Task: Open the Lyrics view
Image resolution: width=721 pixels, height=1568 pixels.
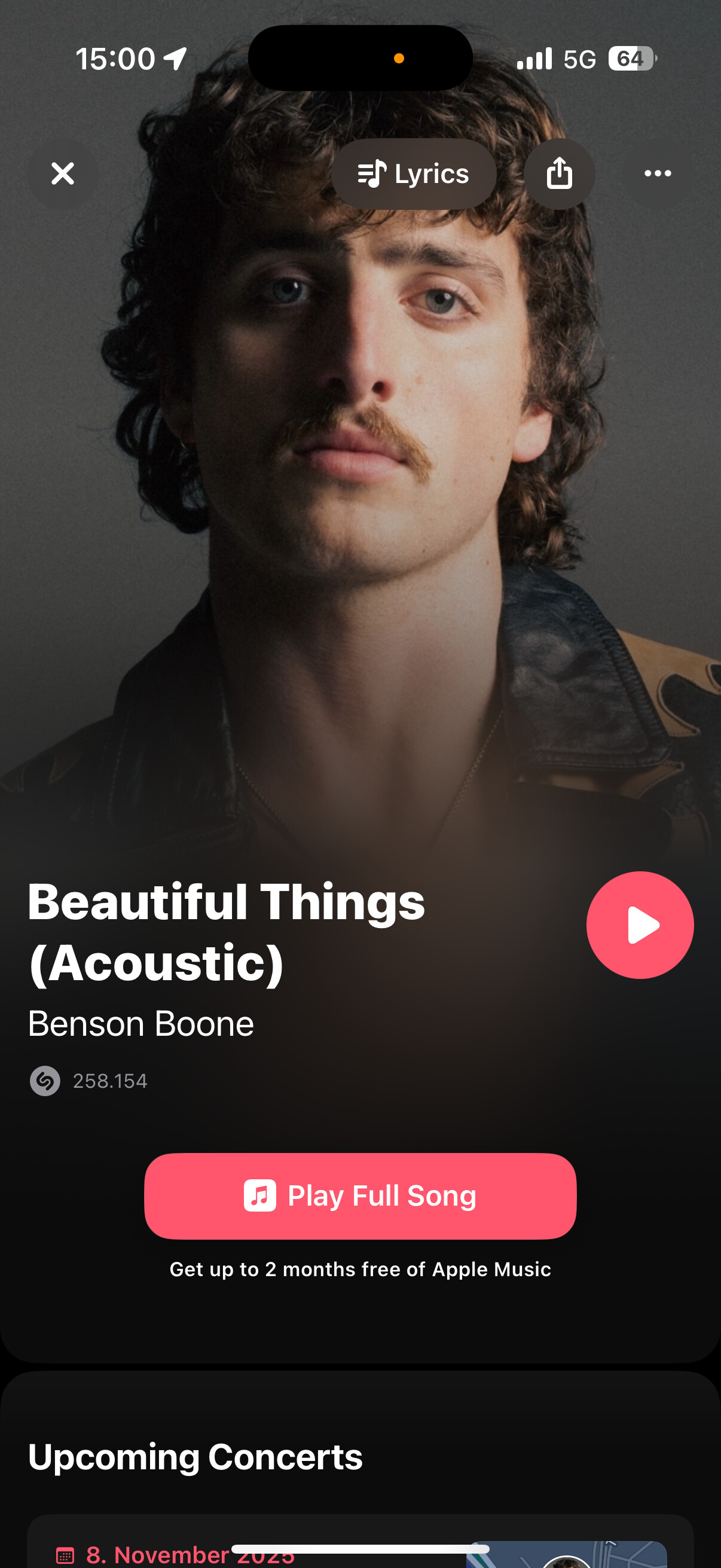Action: point(414,174)
